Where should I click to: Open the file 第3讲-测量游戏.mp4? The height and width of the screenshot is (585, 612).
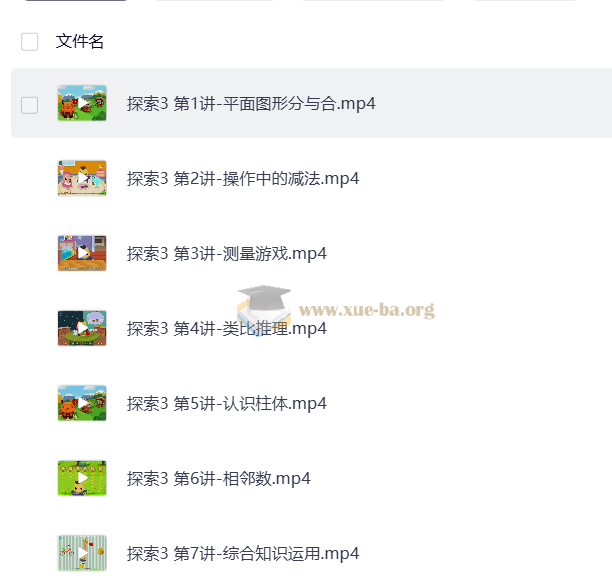point(226,254)
